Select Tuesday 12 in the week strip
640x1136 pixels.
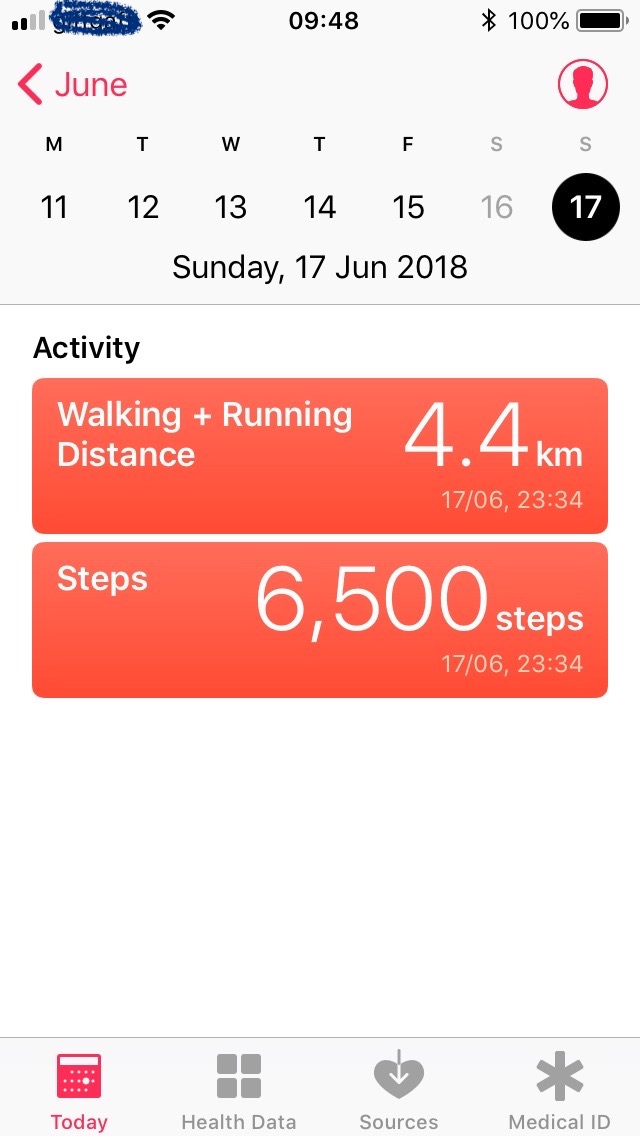click(x=143, y=207)
